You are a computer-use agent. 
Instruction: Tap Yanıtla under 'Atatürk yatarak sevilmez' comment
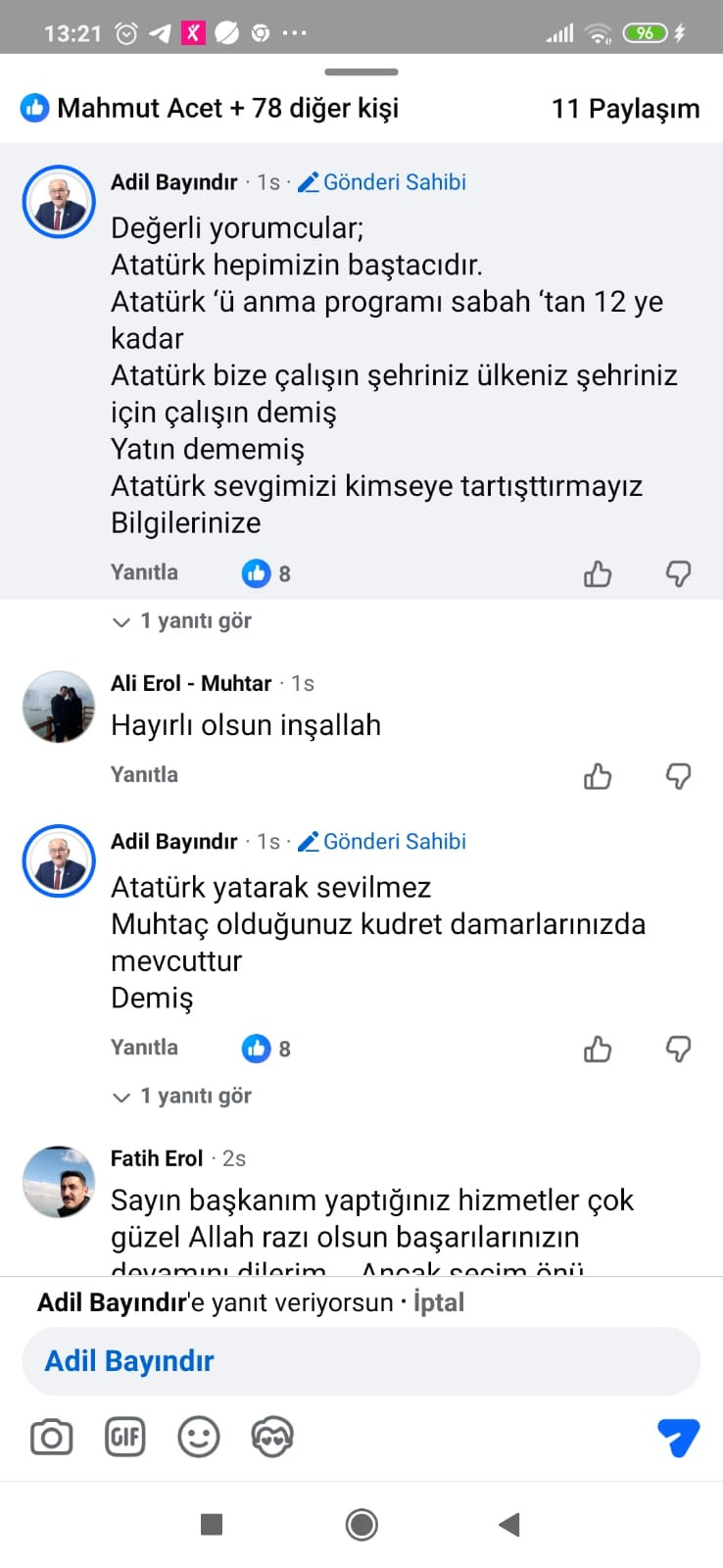144,1047
